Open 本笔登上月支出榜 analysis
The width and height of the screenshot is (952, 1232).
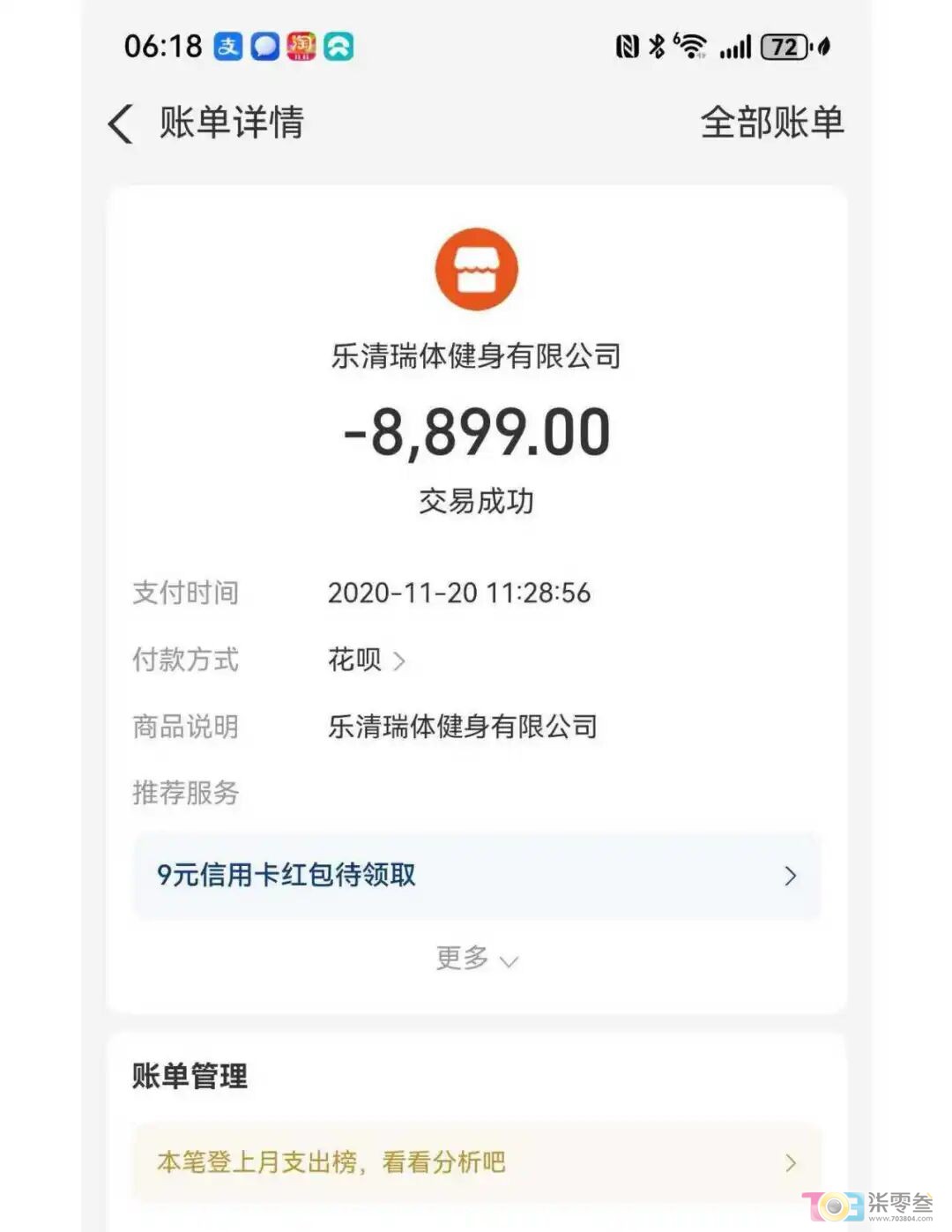(476, 1162)
